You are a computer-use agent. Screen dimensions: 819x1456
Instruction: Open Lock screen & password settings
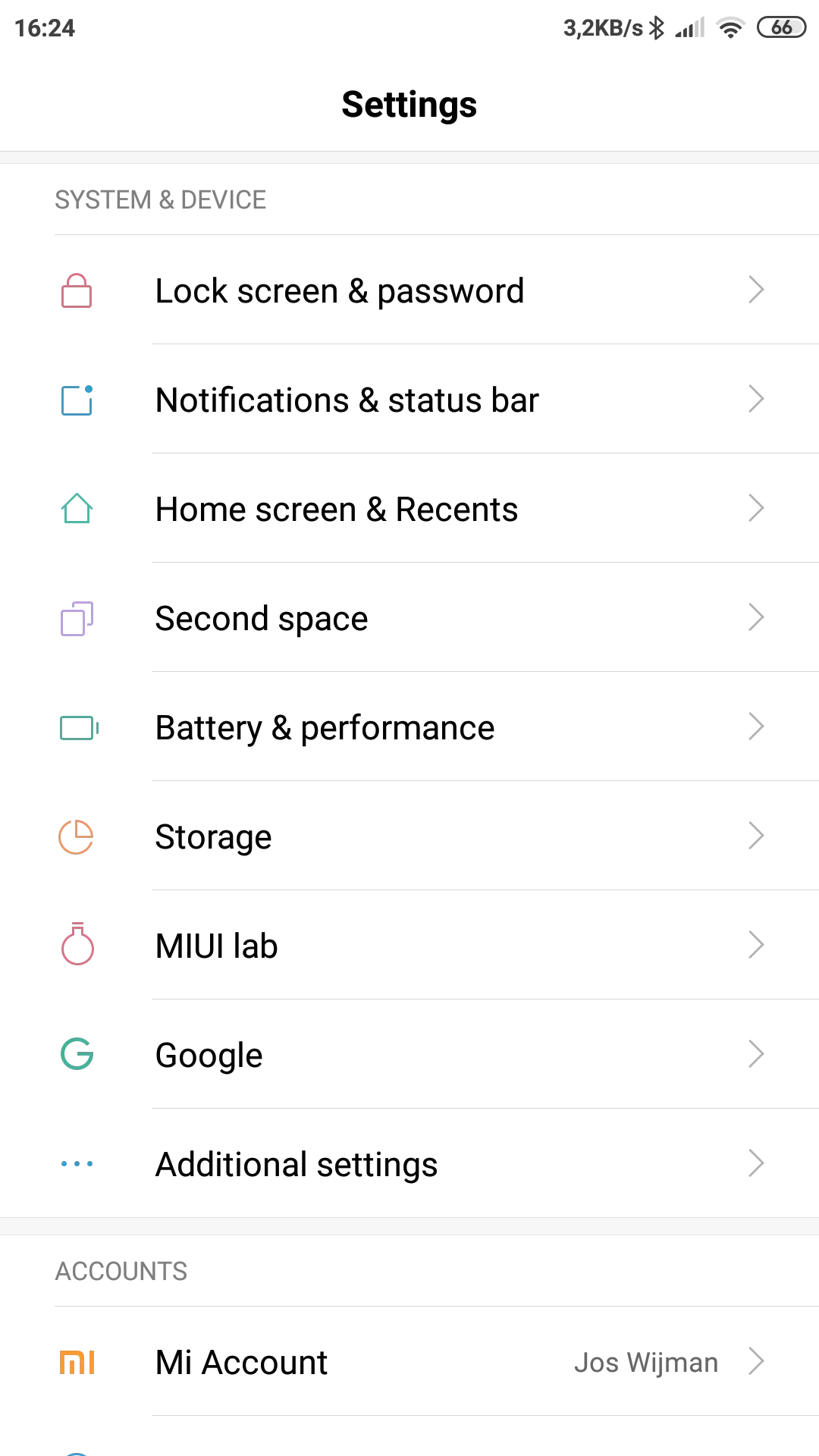[340, 291]
